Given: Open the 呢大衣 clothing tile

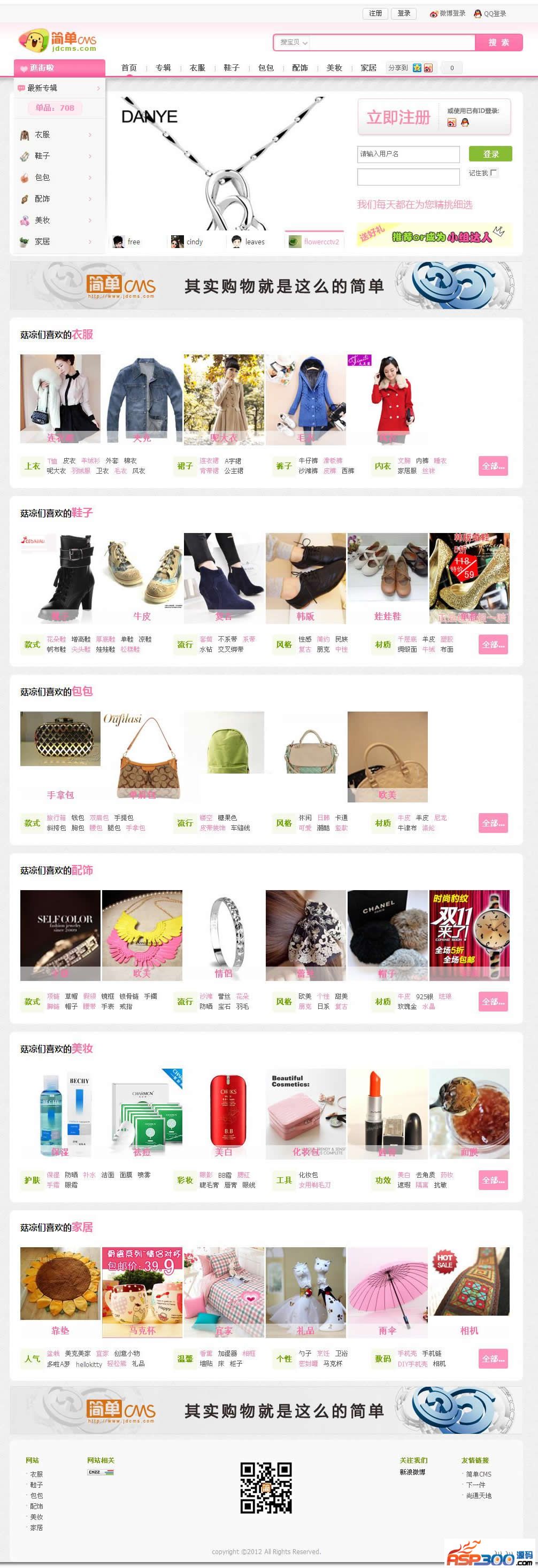Looking at the screenshot, I should [x=224, y=399].
